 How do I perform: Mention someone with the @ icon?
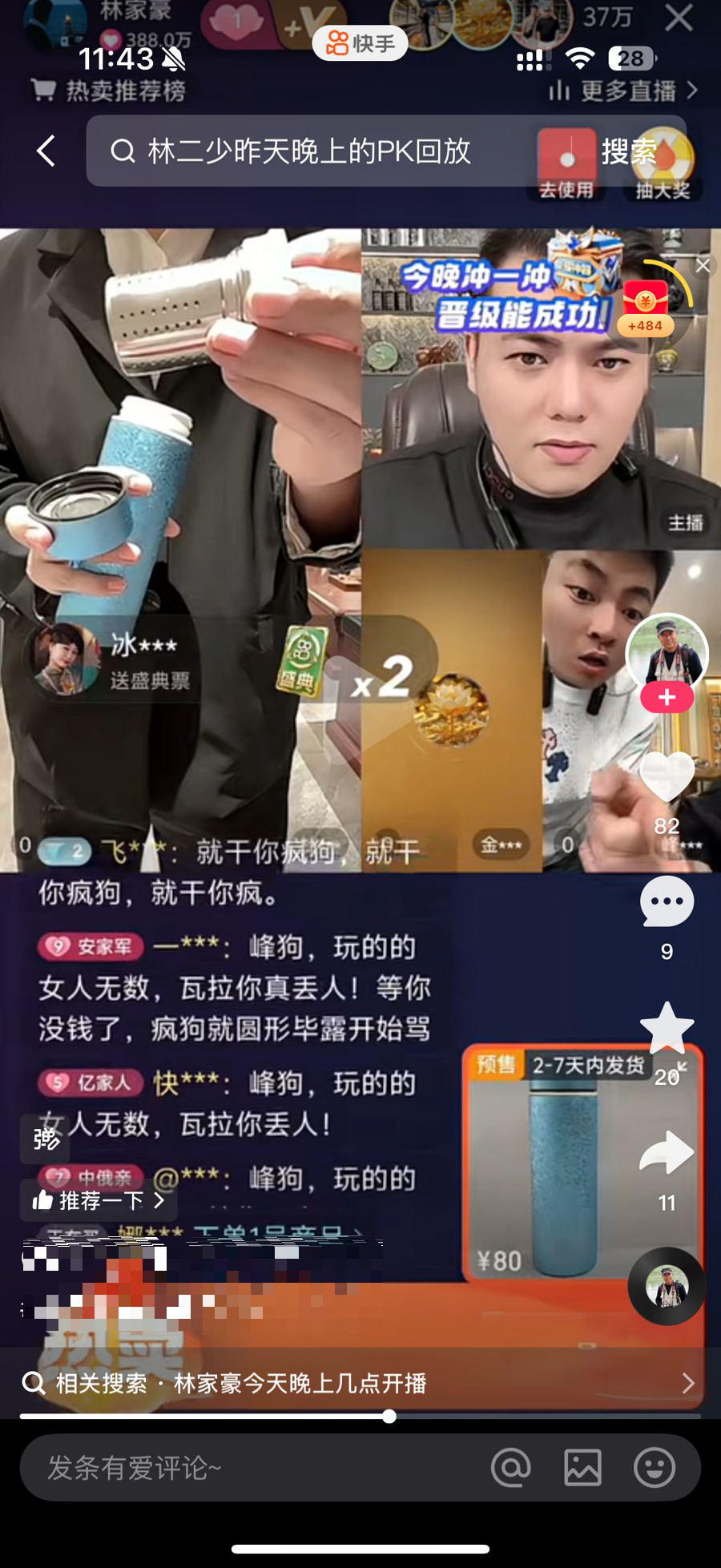point(511,1468)
